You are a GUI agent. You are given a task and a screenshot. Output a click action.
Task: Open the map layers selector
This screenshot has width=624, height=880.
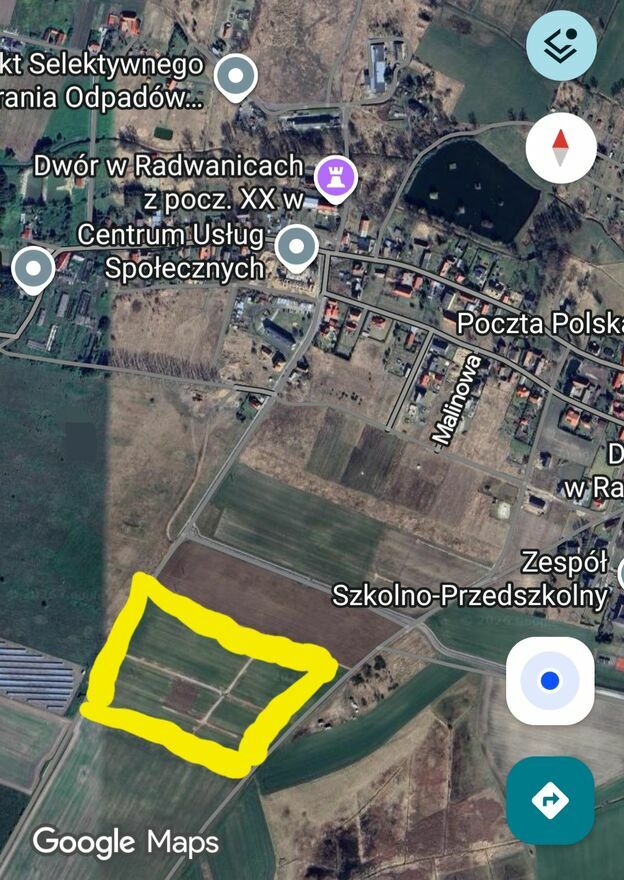(x=561, y=45)
